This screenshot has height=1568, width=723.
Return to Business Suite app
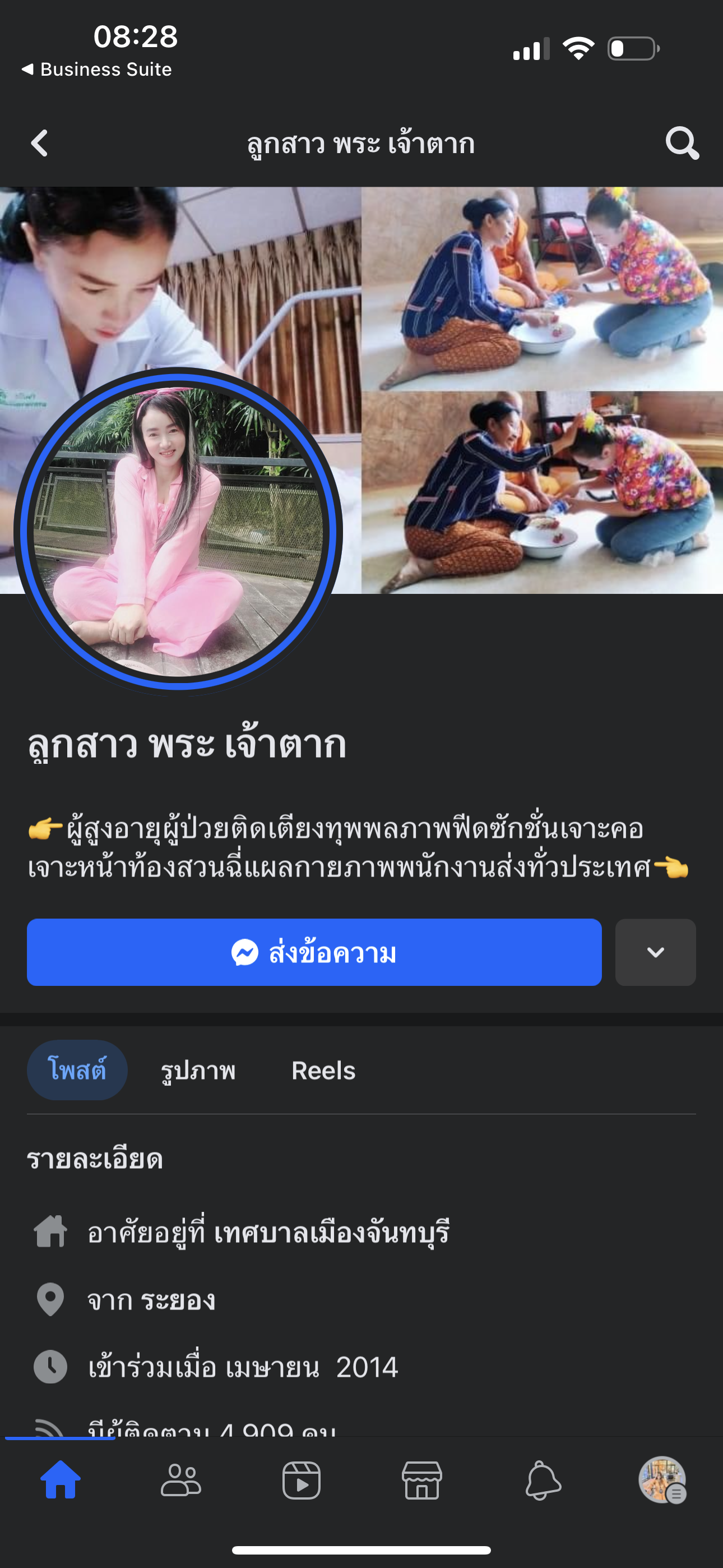[98, 70]
